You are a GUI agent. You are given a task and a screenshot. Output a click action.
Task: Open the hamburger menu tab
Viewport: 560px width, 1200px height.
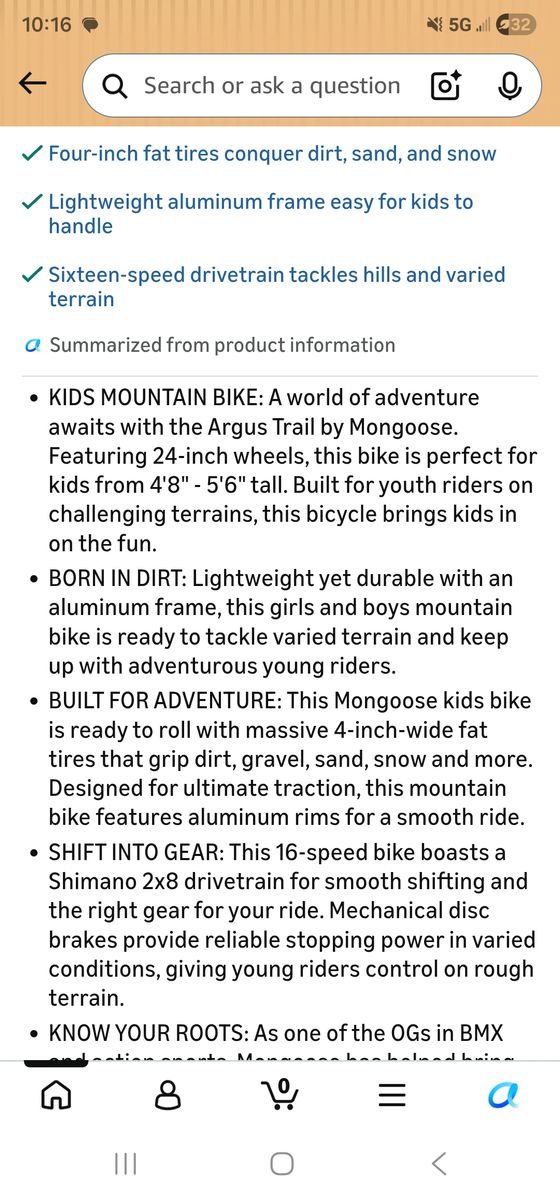(x=392, y=1095)
